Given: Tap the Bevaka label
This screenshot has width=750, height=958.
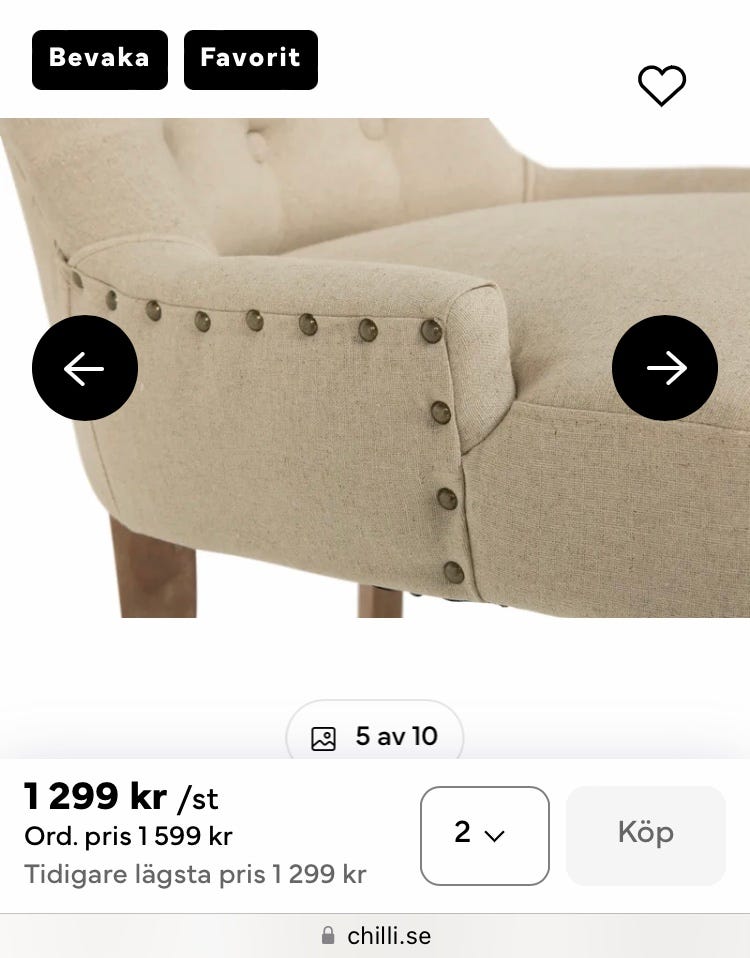Looking at the screenshot, I should click(x=99, y=59).
